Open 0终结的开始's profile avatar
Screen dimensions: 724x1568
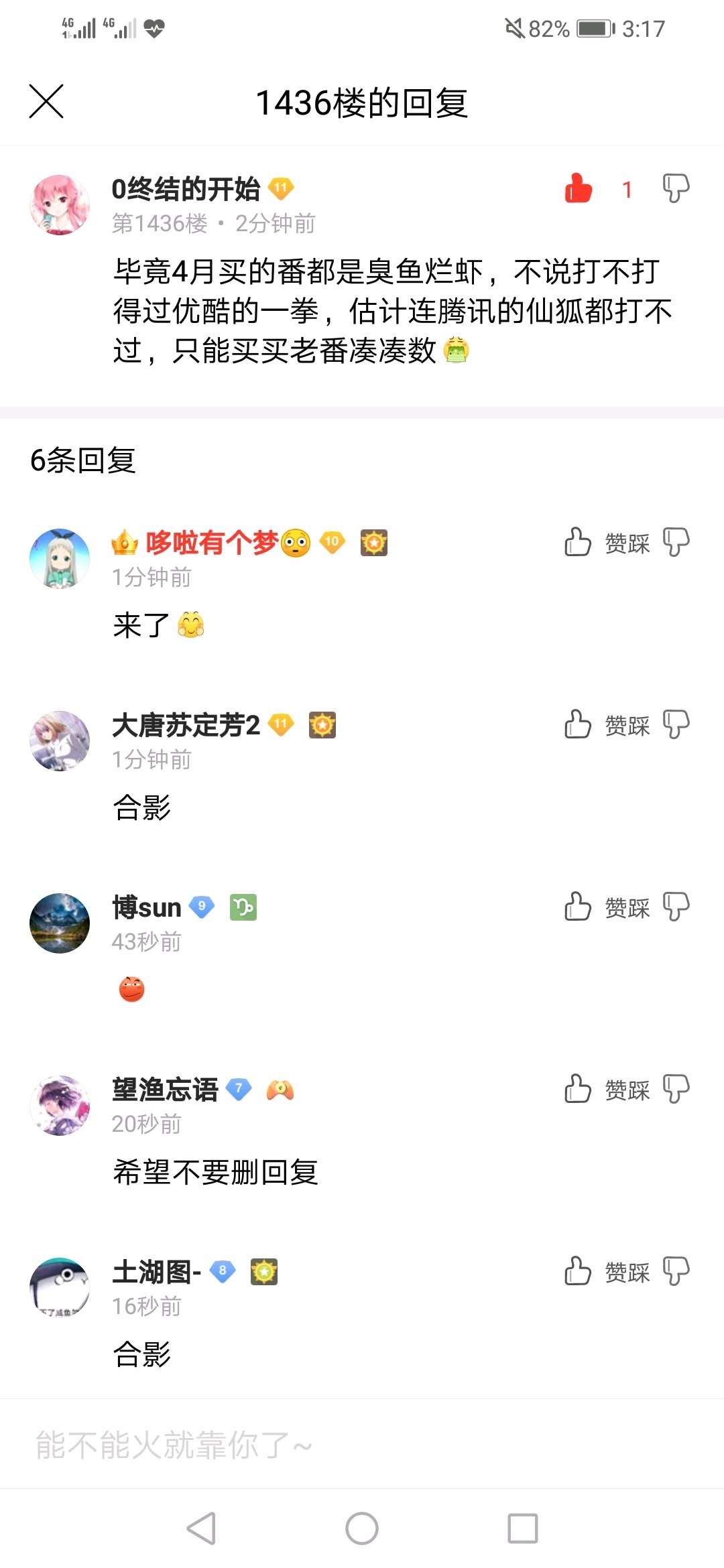click(x=60, y=205)
